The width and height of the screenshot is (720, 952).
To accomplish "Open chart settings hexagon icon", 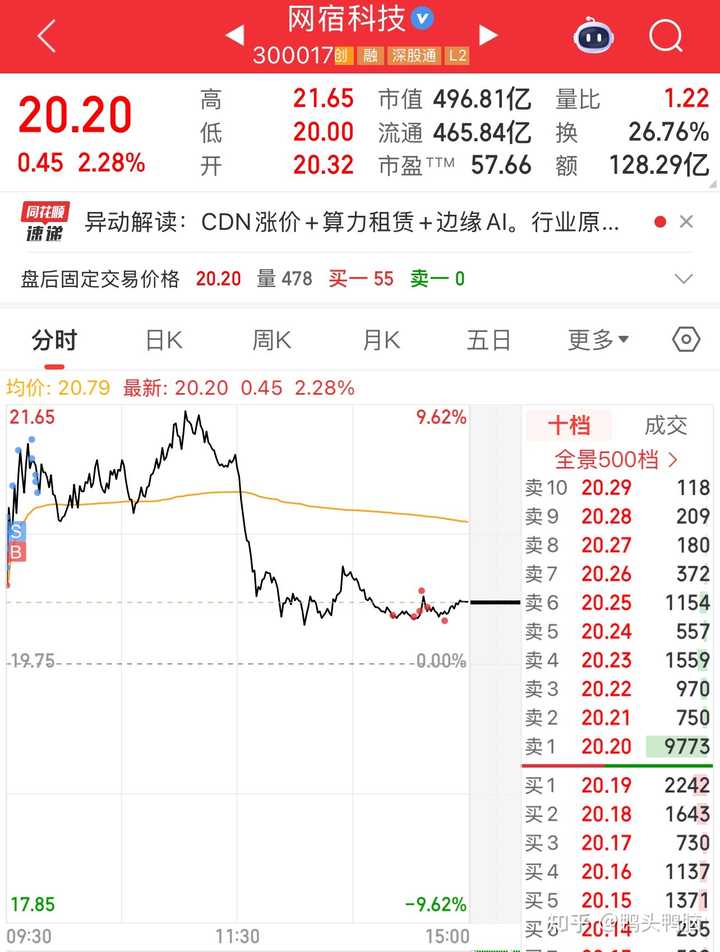I will pos(686,340).
